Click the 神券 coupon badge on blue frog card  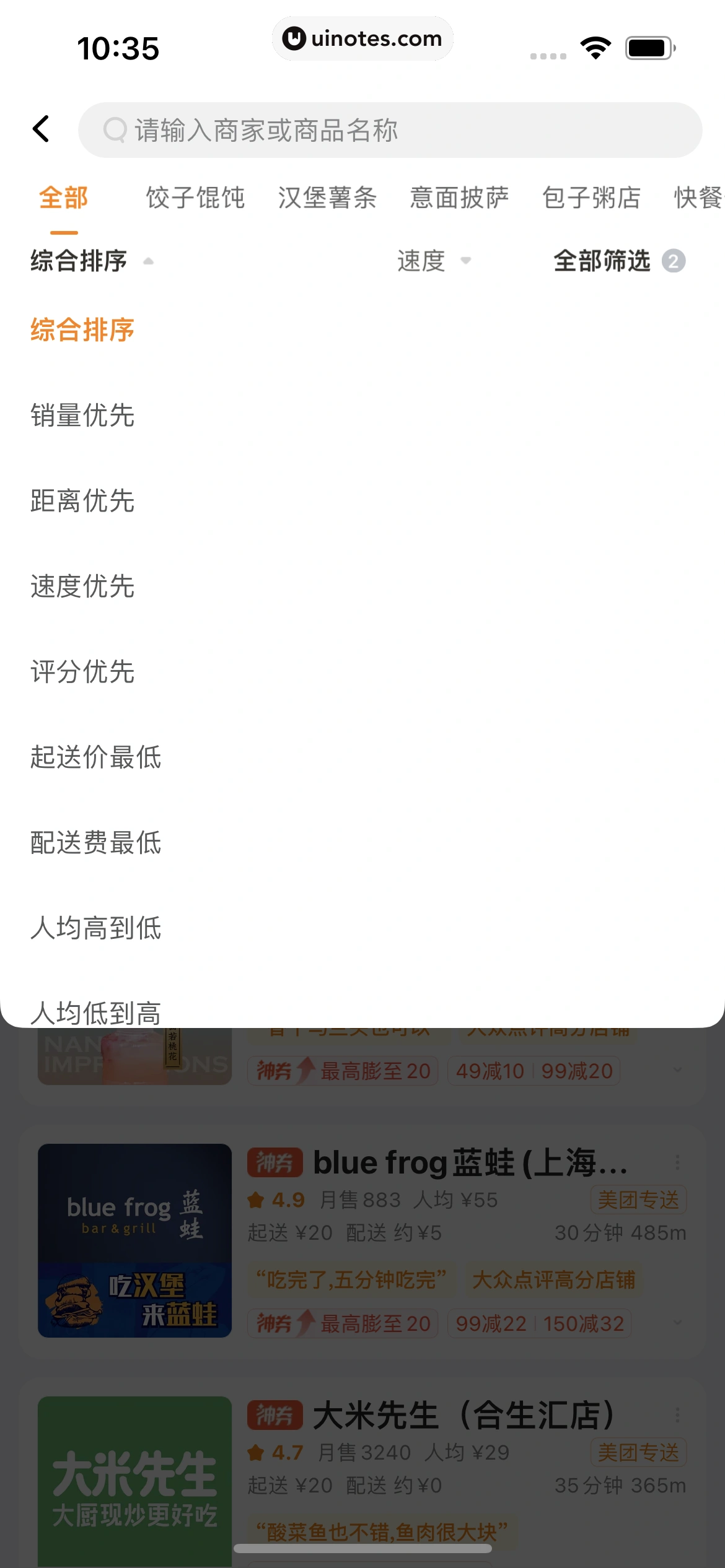tap(275, 1163)
